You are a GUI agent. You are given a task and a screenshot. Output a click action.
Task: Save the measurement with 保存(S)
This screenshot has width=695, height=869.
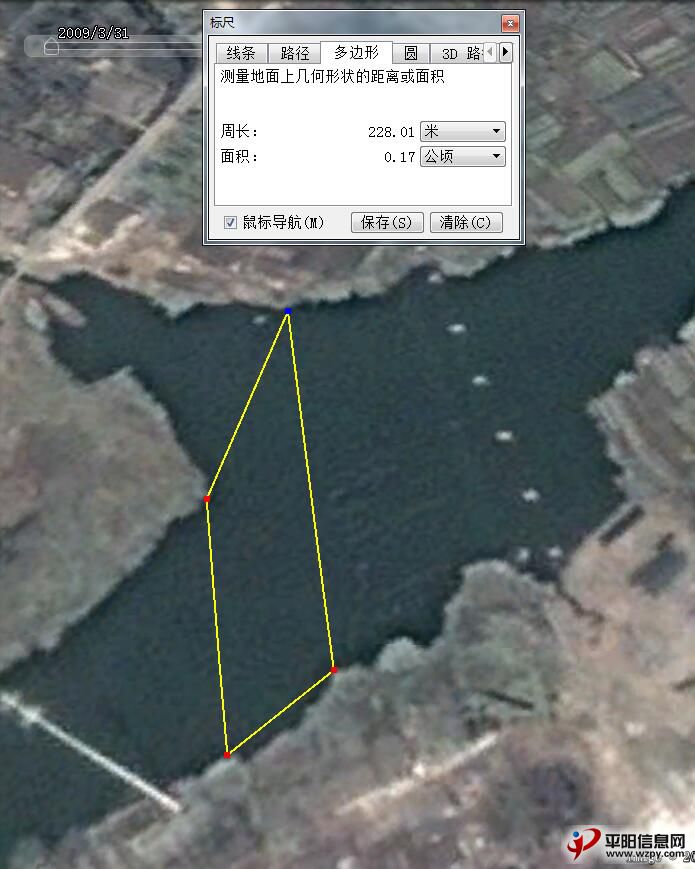click(387, 222)
